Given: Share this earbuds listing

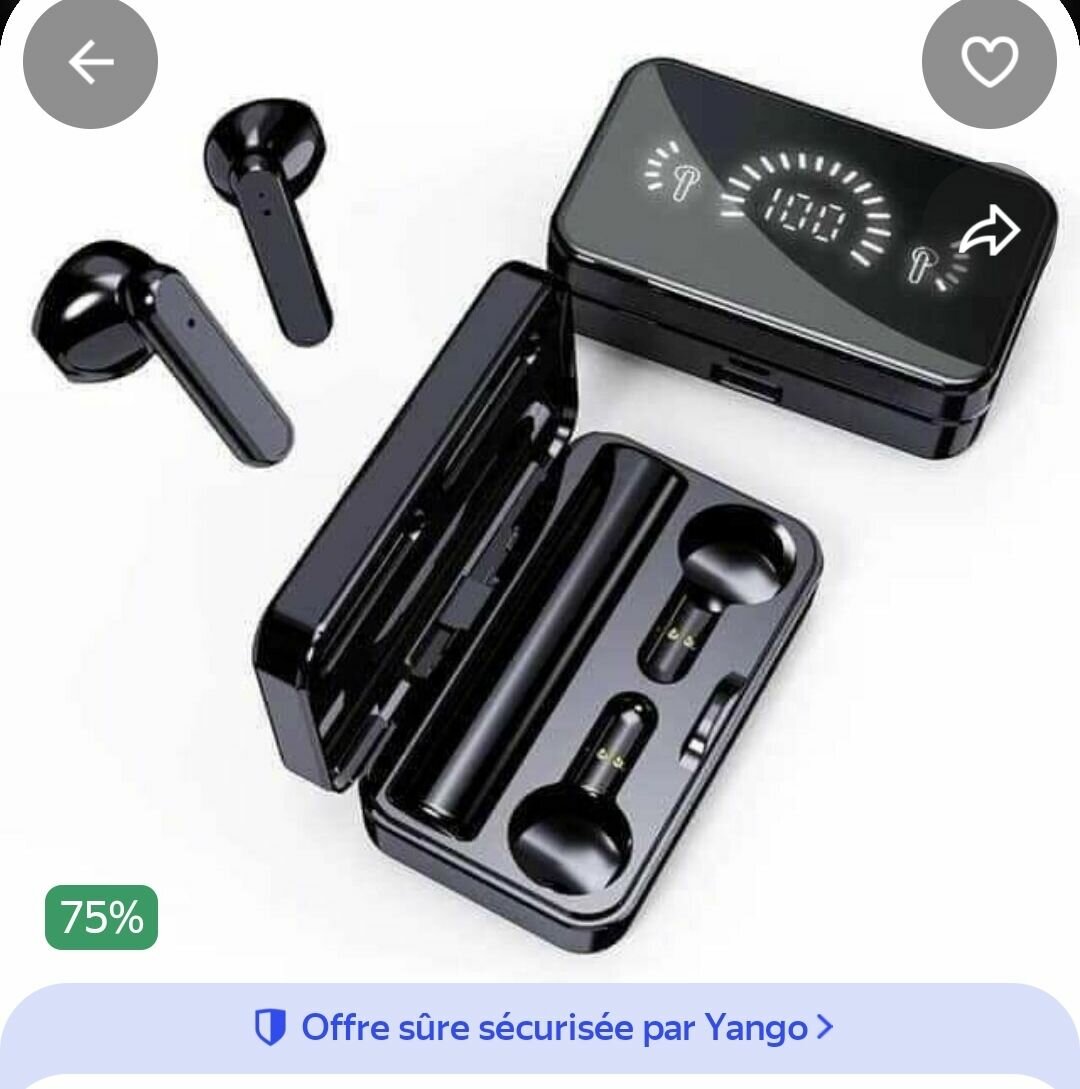Looking at the screenshot, I should (989, 233).
